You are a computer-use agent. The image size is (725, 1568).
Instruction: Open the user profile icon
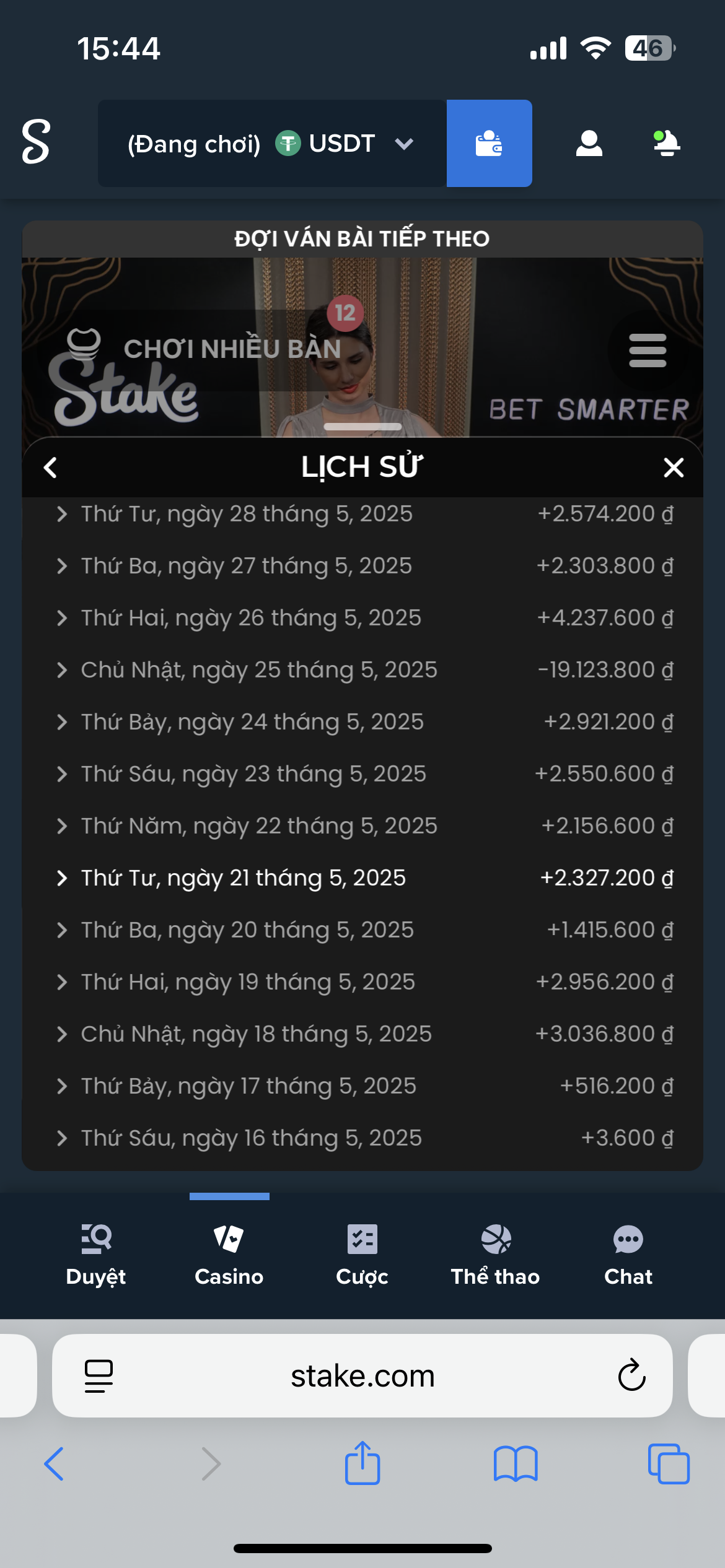coord(589,144)
